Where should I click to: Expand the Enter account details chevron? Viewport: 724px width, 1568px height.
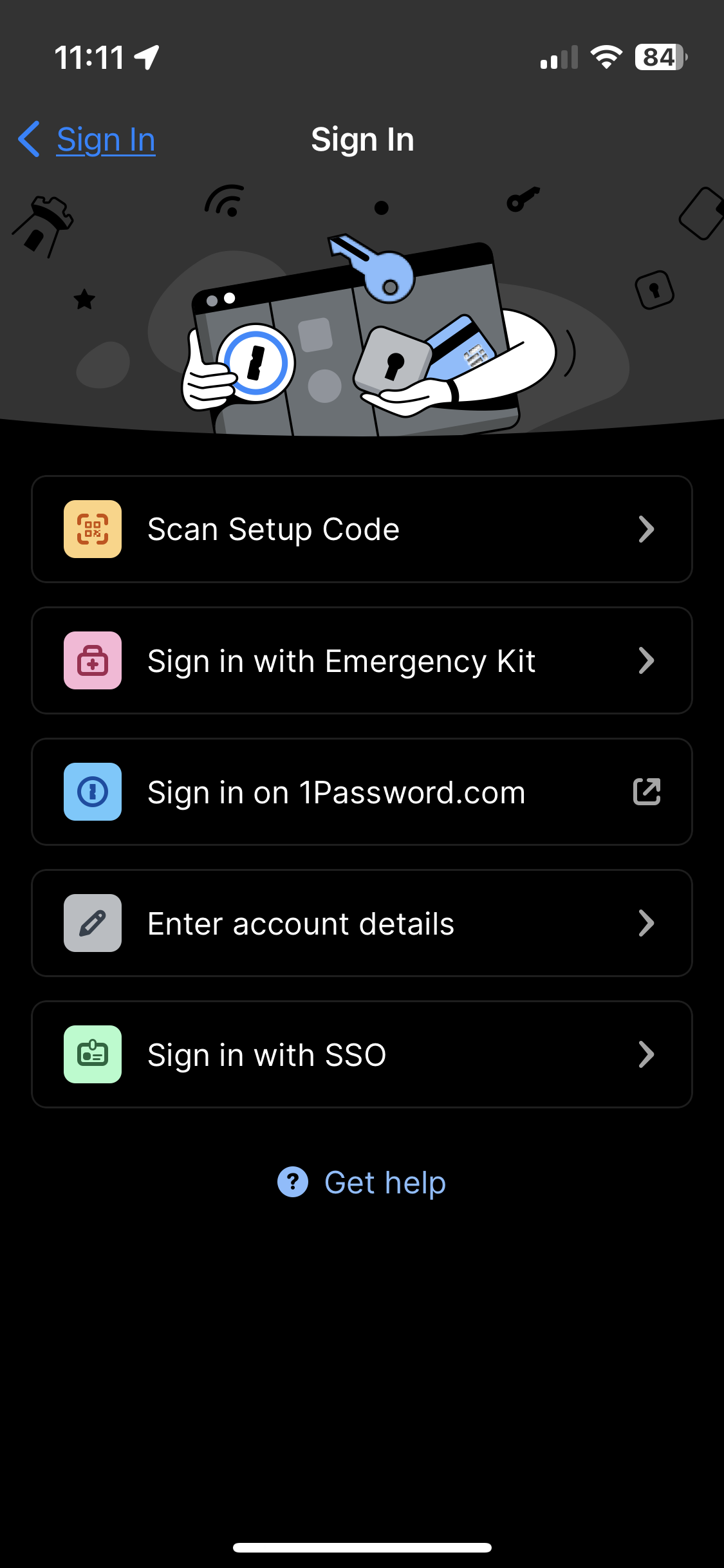click(647, 923)
